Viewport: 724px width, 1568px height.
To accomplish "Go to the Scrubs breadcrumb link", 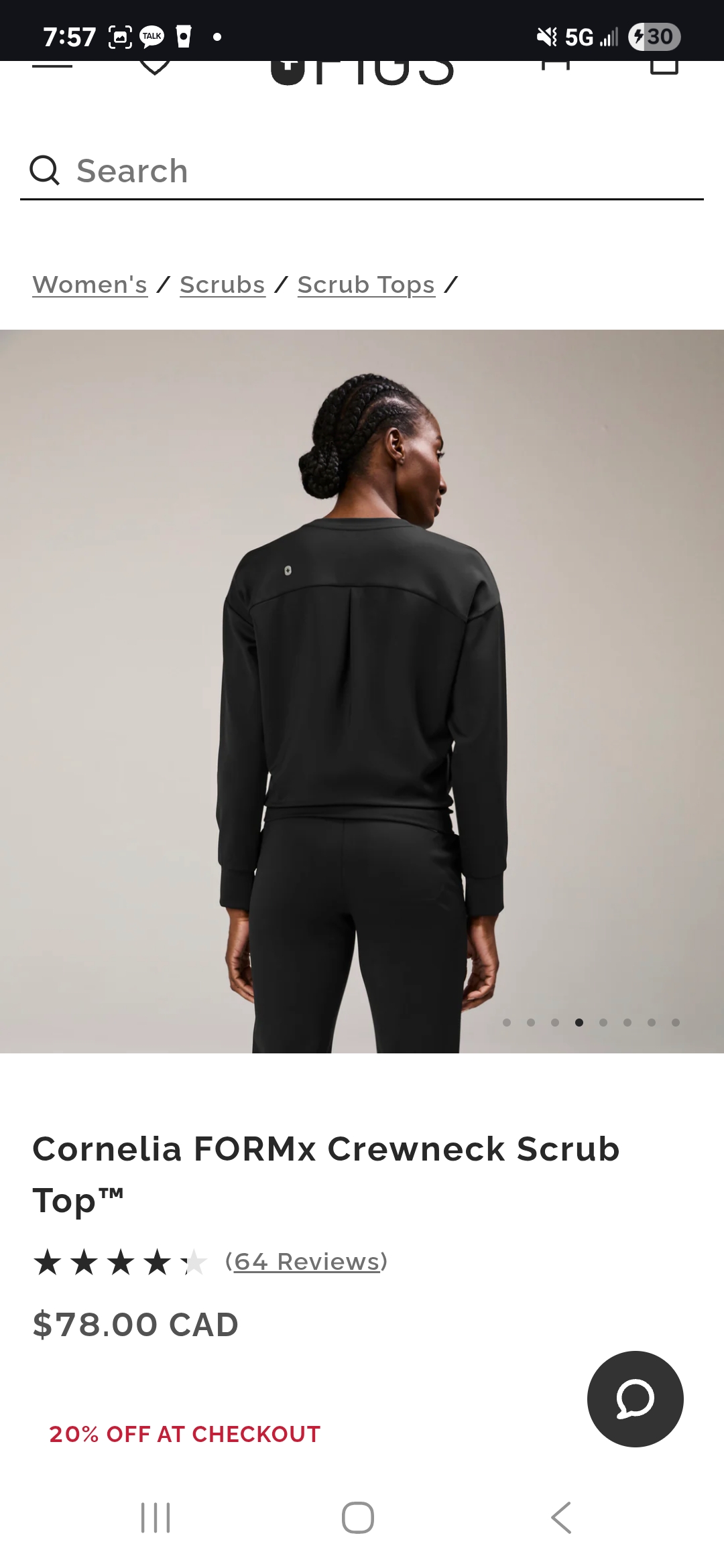I will pyautogui.click(x=223, y=285).
